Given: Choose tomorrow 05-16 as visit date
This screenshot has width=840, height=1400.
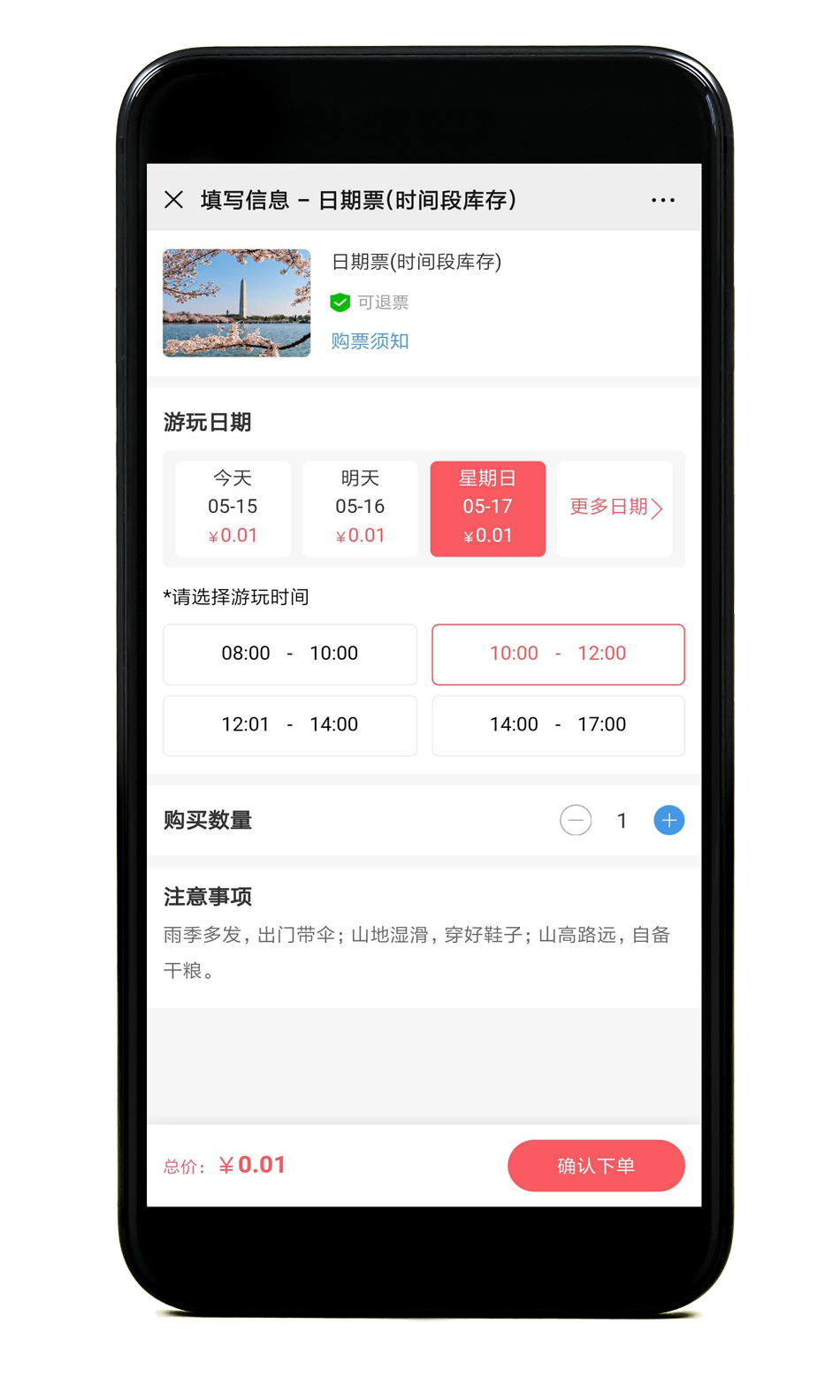Looking at the screenshot, I should [x=360, y=508].
